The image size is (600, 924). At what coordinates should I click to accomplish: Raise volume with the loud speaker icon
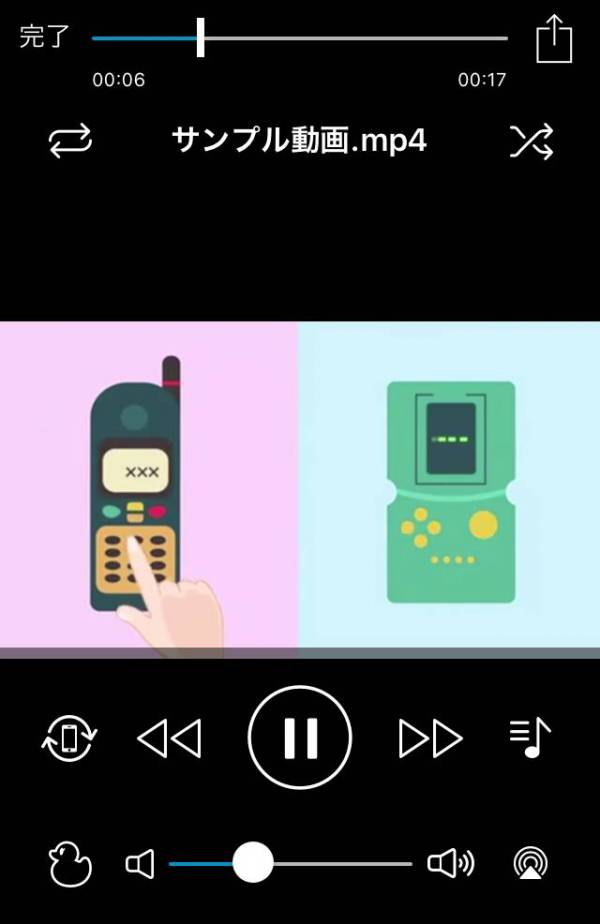pos(450,863)
